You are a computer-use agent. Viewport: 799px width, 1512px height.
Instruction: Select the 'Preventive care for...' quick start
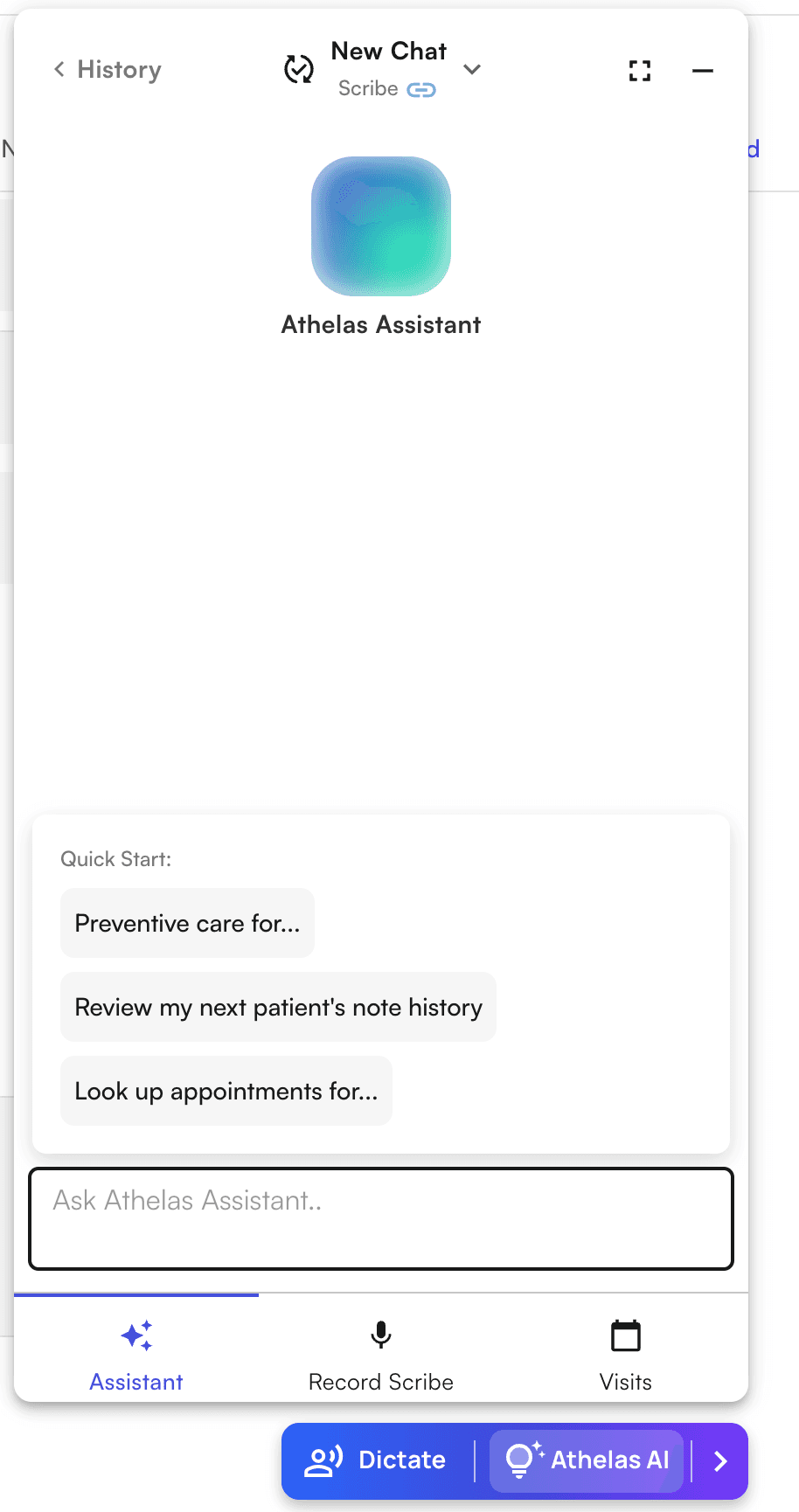click(x=187, y=923)
